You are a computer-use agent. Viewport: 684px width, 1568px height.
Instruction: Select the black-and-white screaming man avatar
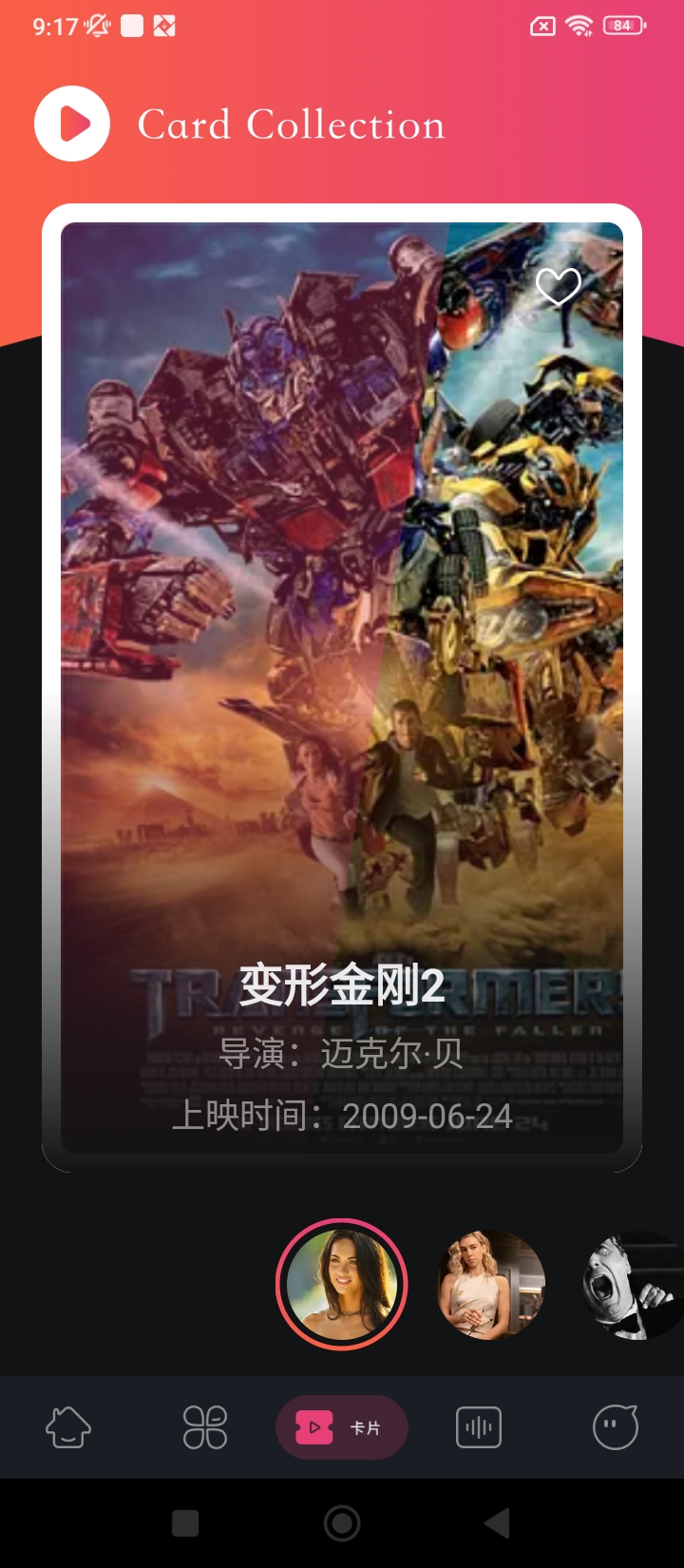pyautogui.click(x=635, y=1285)
